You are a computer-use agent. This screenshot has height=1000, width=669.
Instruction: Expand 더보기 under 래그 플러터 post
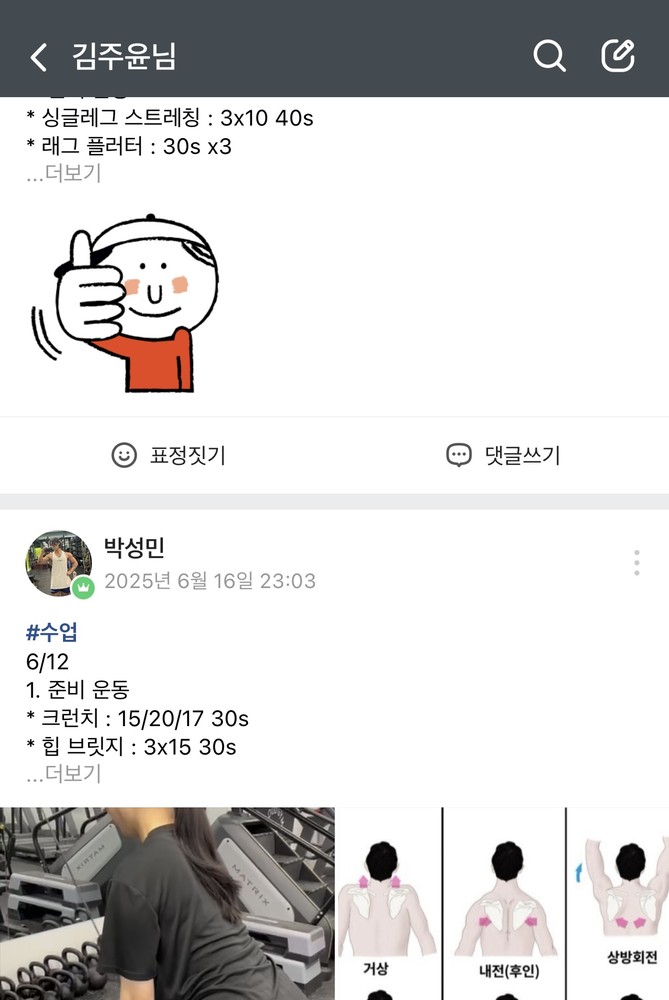pyautogui.click(x=64, y=173)
